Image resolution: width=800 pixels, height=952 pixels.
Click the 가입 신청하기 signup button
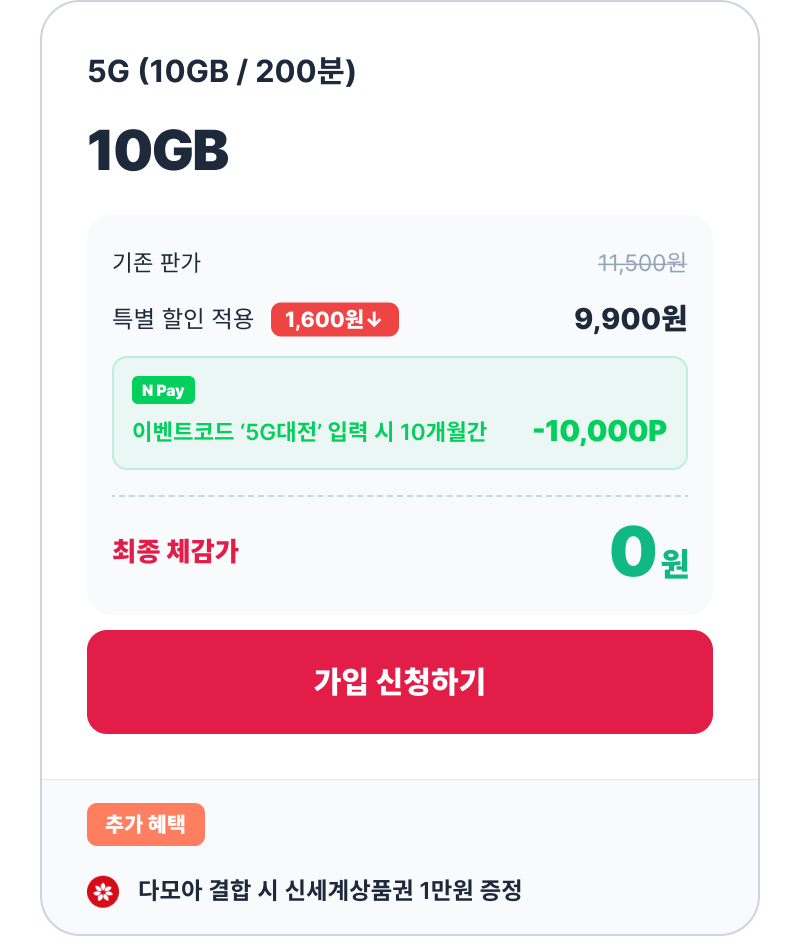[399, 681]
